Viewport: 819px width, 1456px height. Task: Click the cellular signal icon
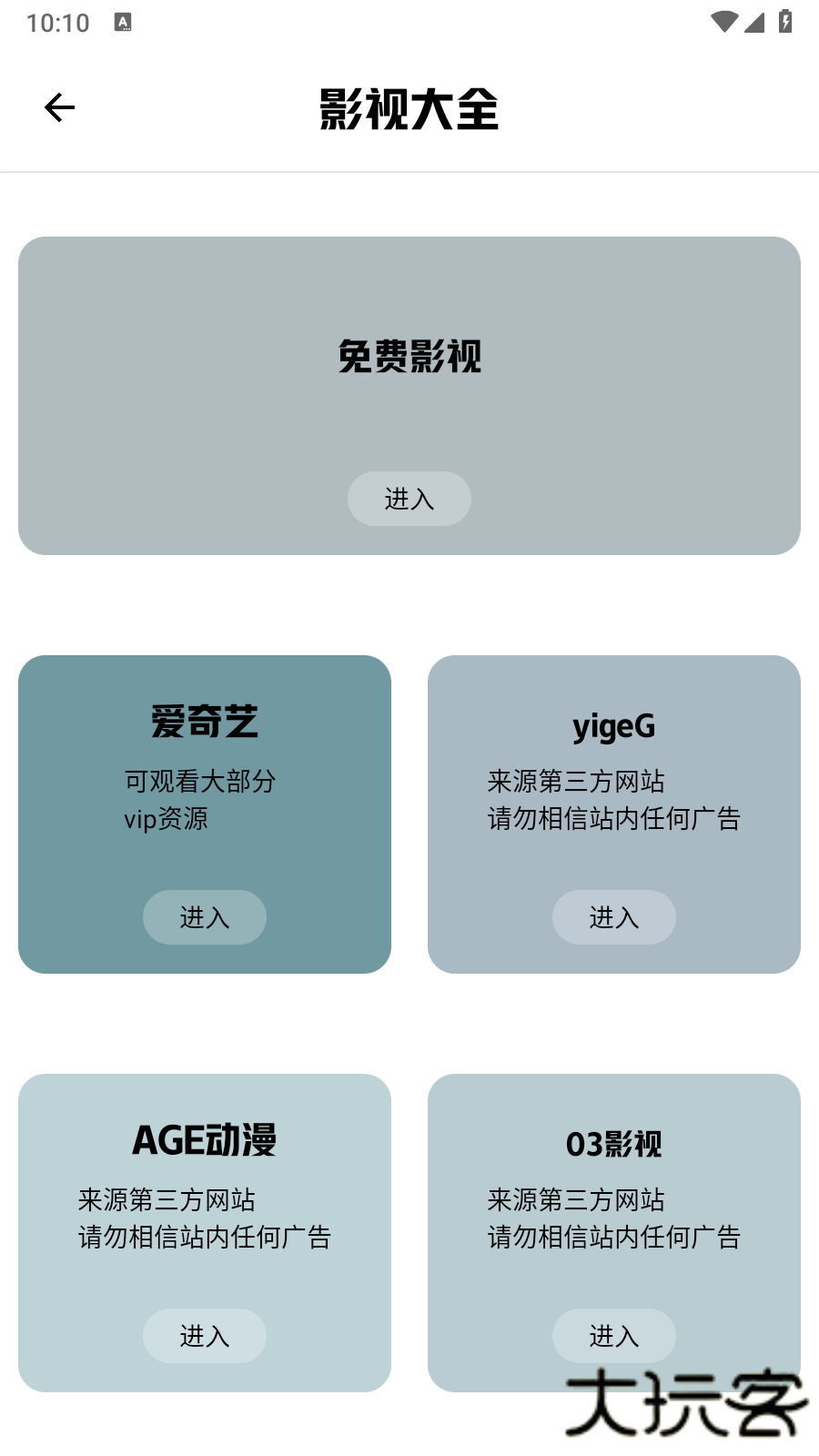click(754, 25)
